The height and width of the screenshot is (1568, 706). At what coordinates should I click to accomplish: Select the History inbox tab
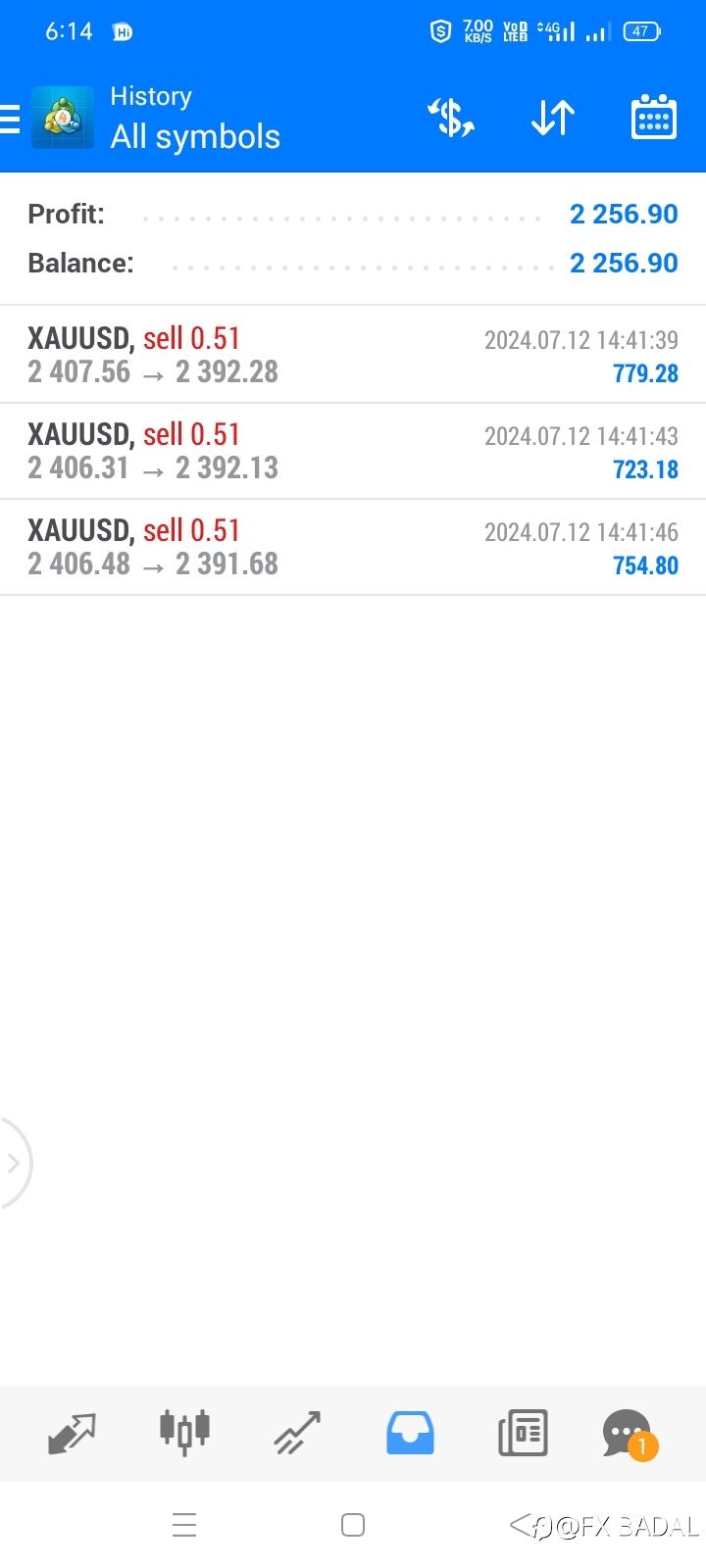(x=410, y=1433)
